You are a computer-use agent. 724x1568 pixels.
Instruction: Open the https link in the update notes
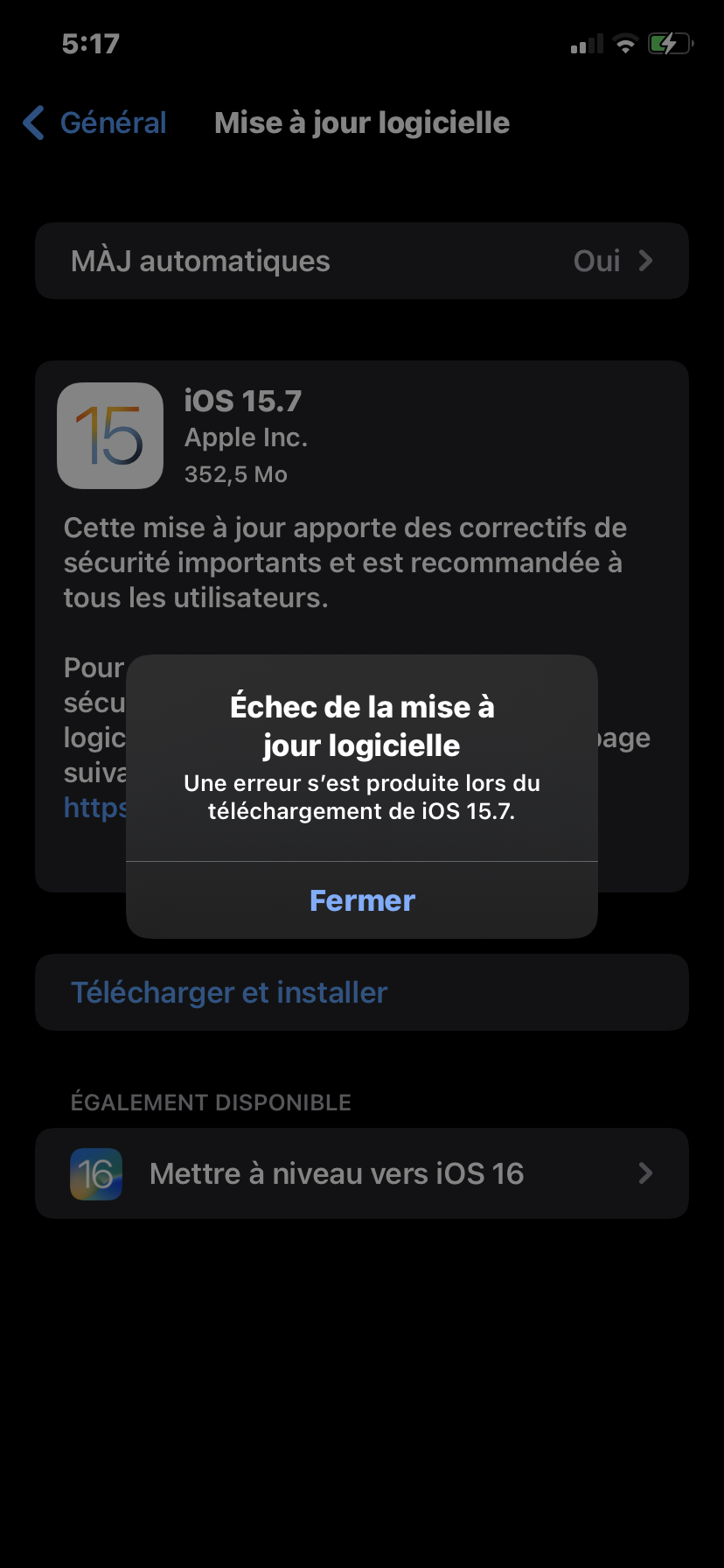coord(94,807)
